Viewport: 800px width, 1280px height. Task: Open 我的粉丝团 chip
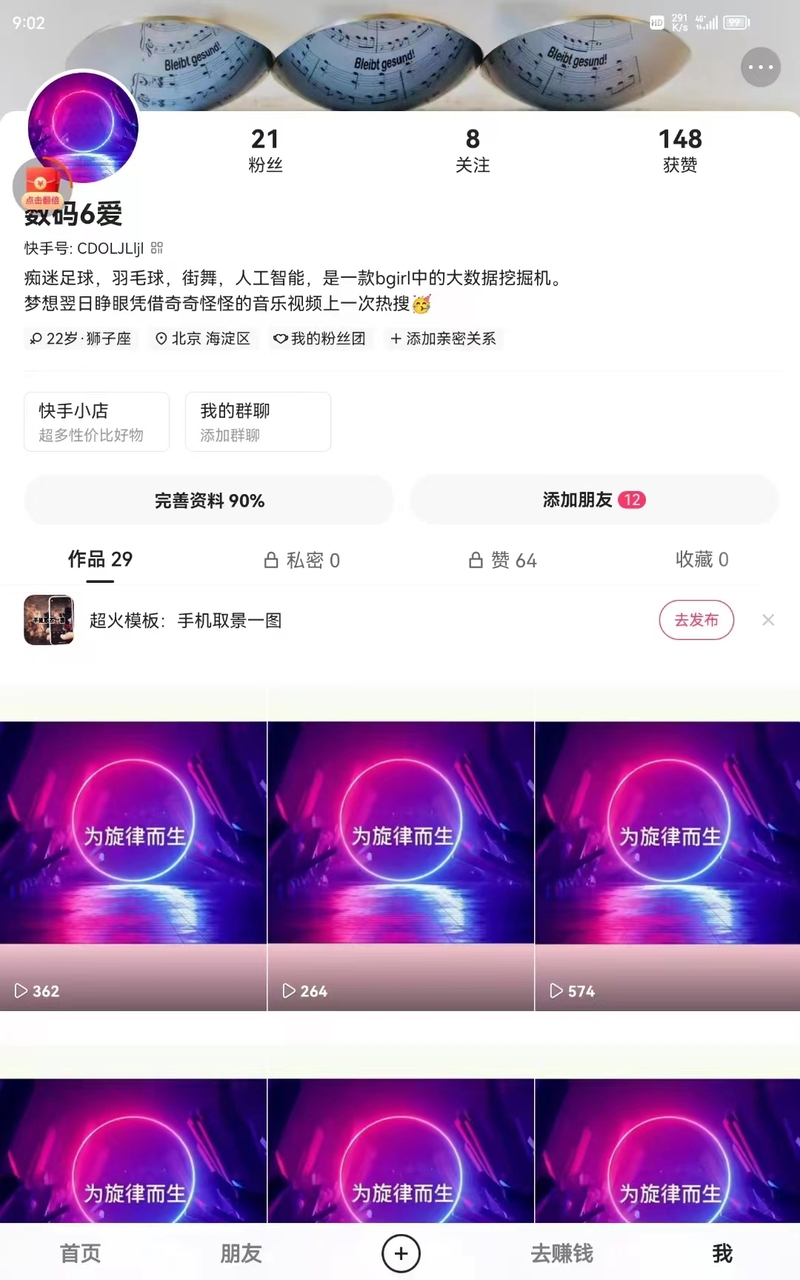tap(320, 339)
